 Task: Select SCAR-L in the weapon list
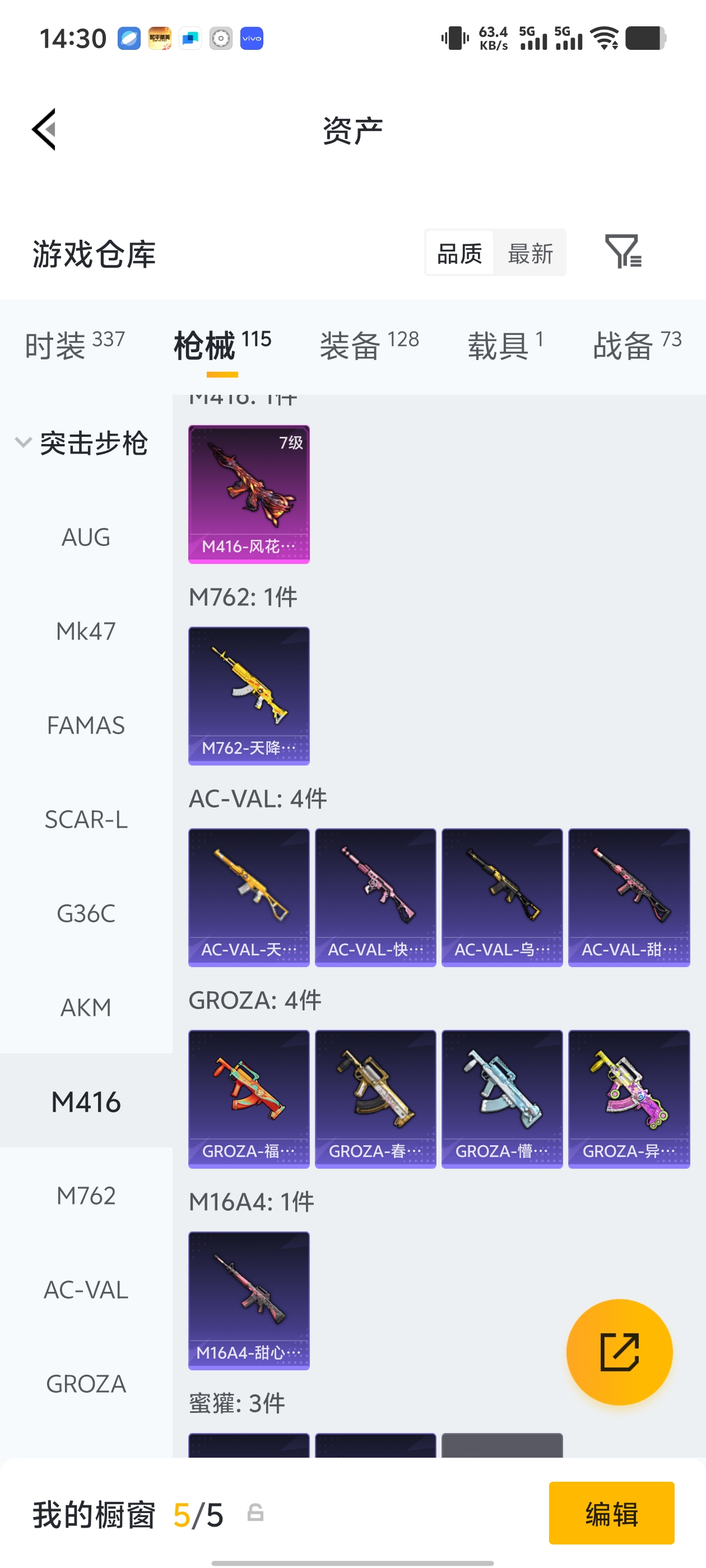coord(86,819)
